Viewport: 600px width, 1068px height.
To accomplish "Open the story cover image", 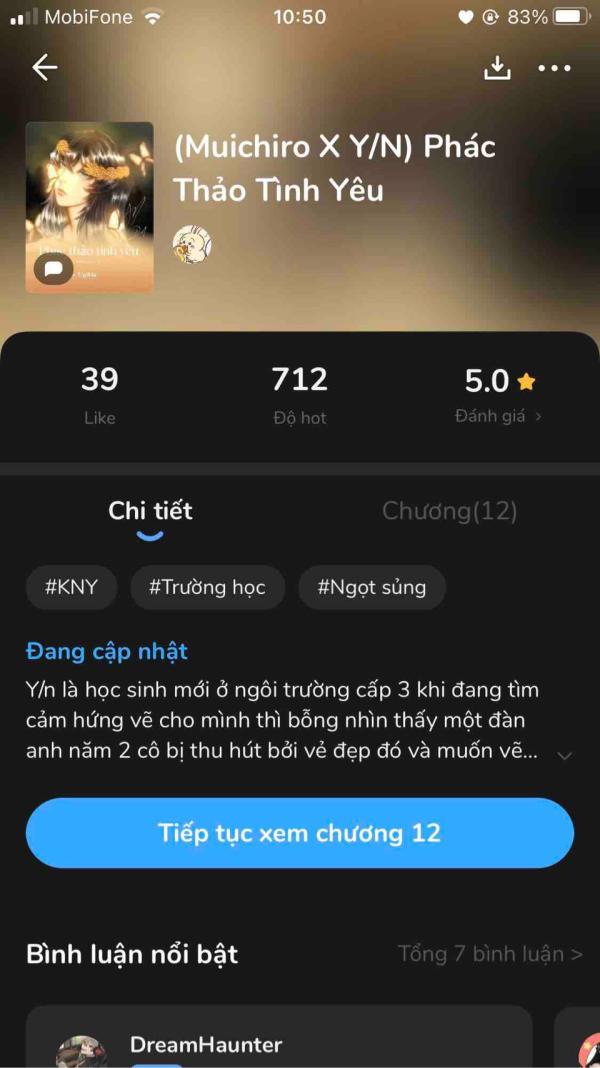I will pos(89,207).
